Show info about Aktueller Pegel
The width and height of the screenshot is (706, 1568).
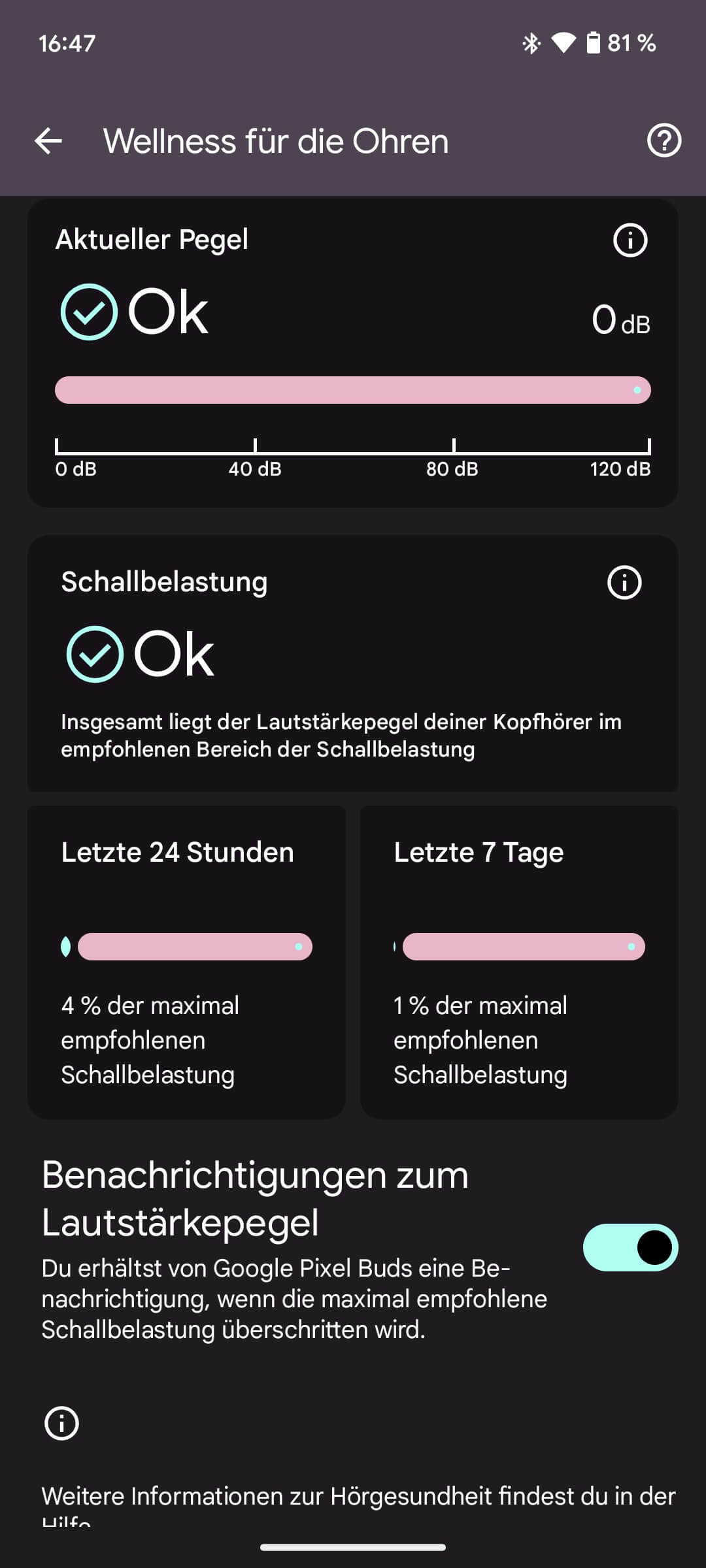(630, 240)
